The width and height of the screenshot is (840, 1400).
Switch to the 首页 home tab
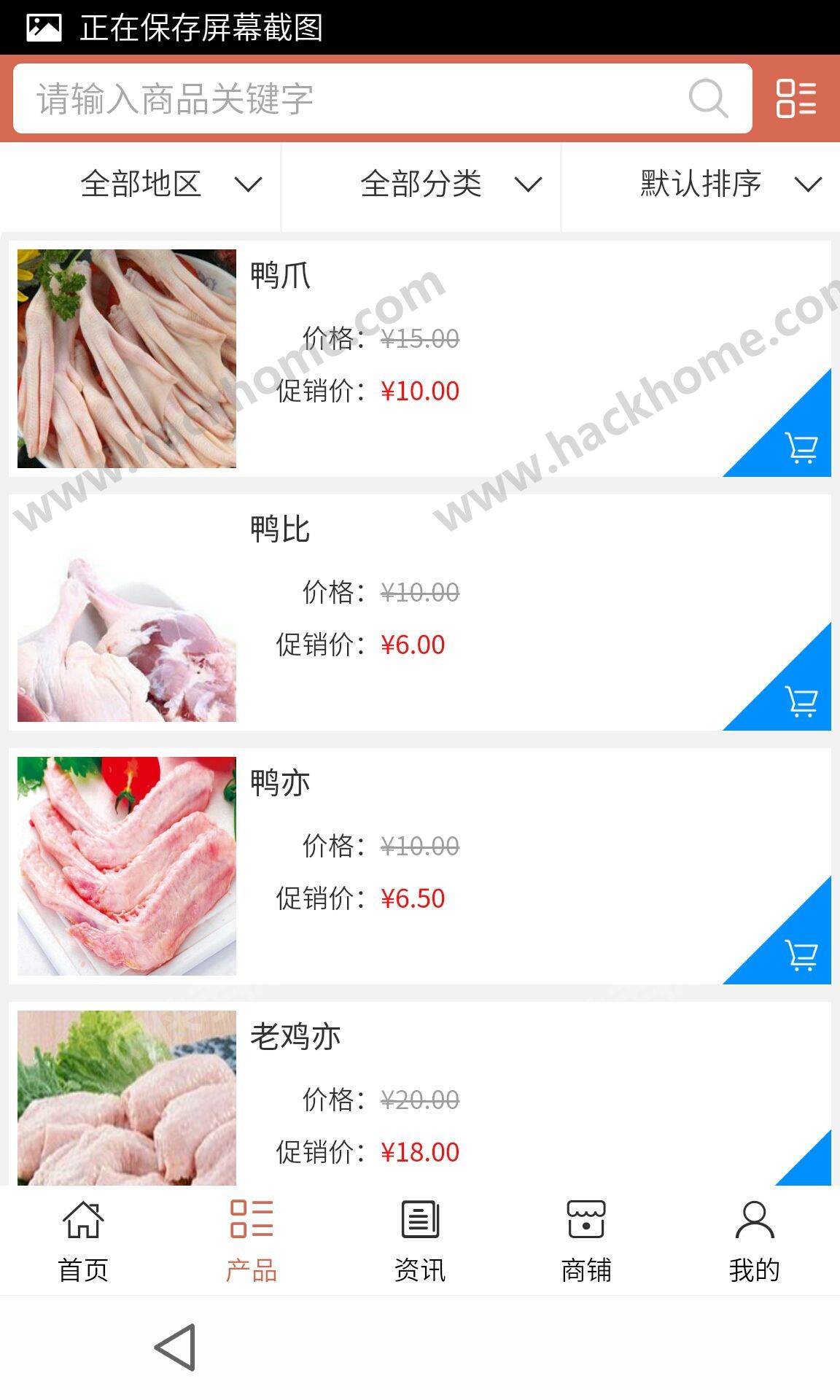83,1240
